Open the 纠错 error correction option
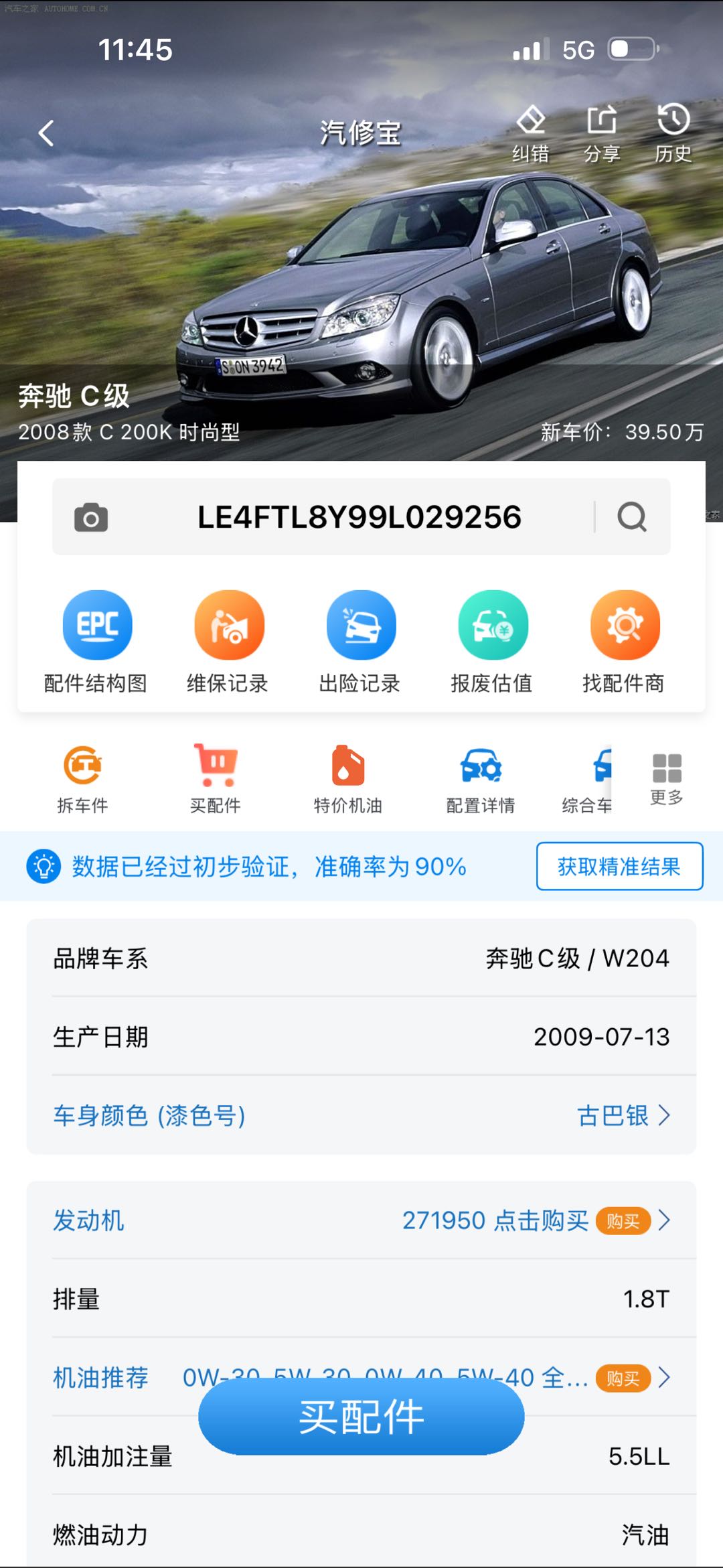 [530, 133]
